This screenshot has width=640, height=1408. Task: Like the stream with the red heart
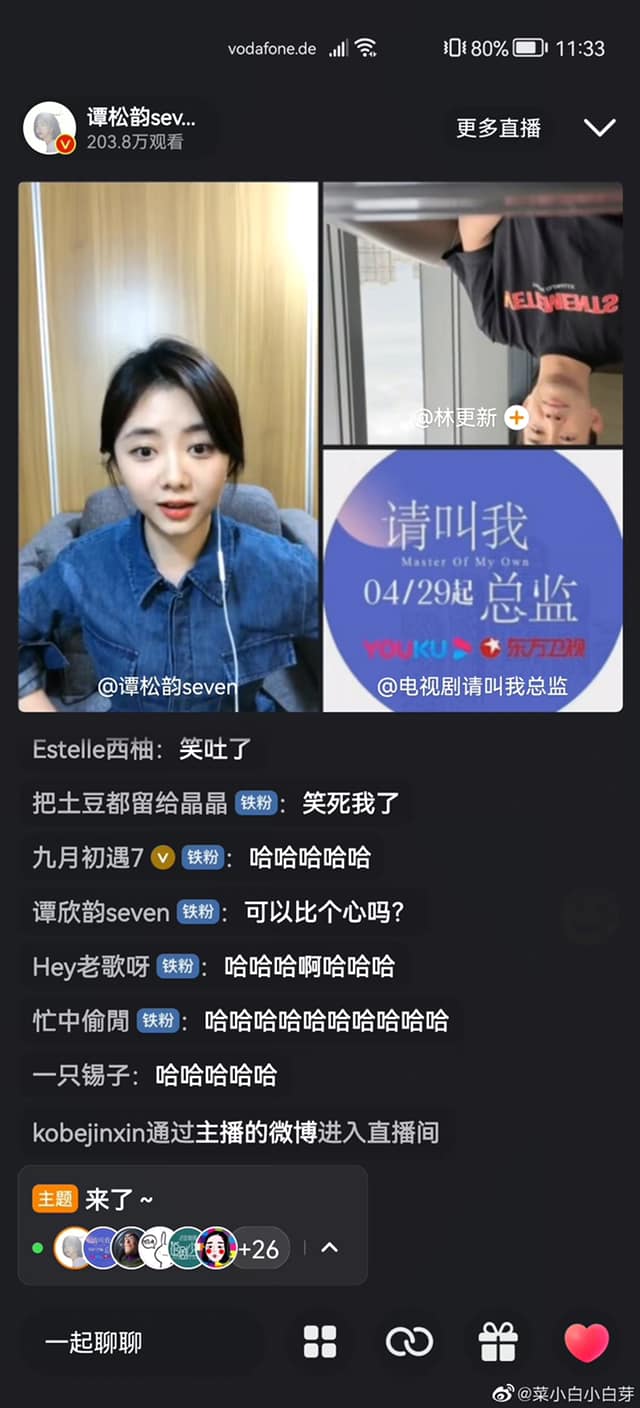(x=586, y=1342)
